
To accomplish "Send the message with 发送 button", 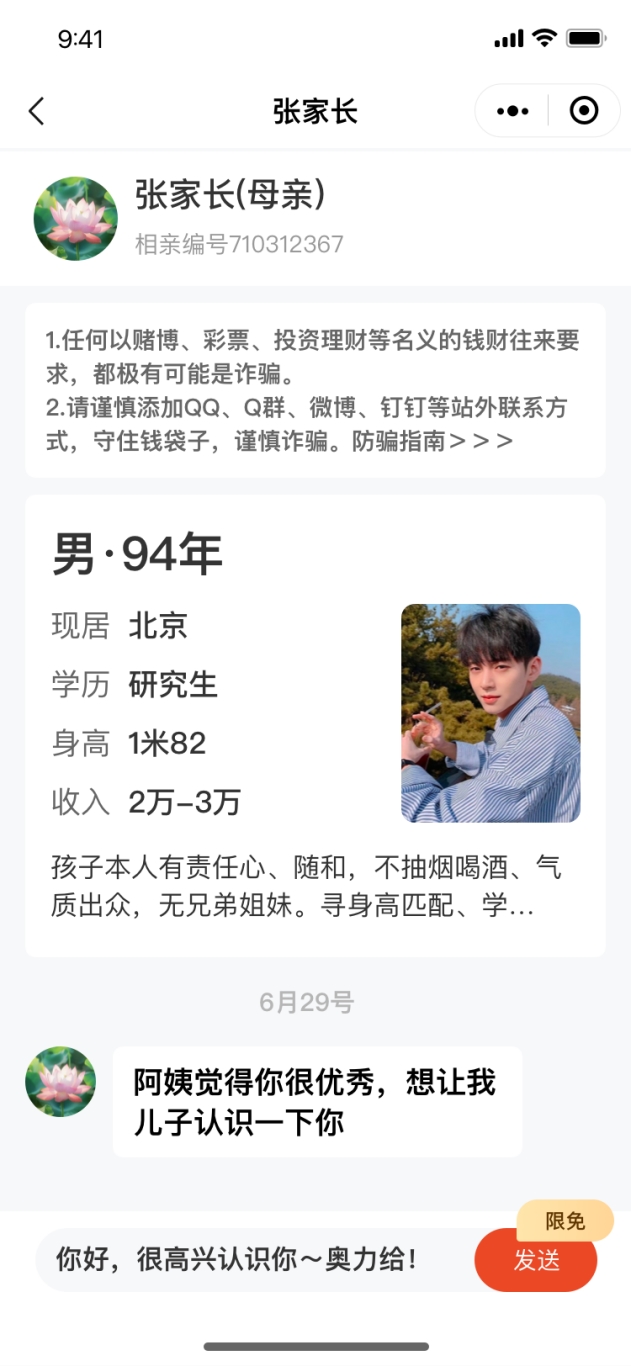I will 536,1260.
